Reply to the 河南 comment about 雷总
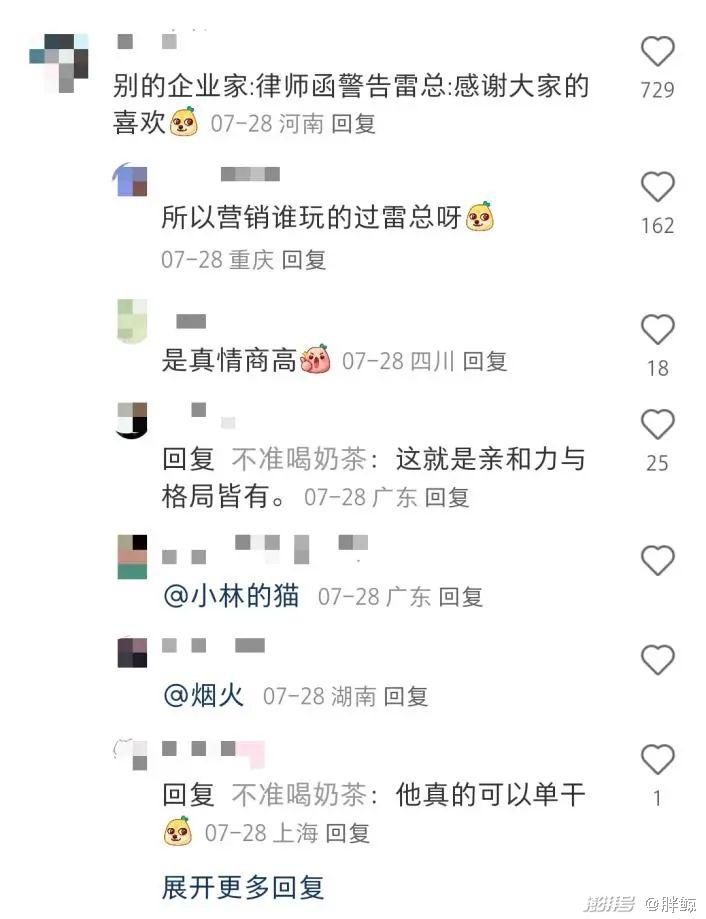 (x=353, y=125)
